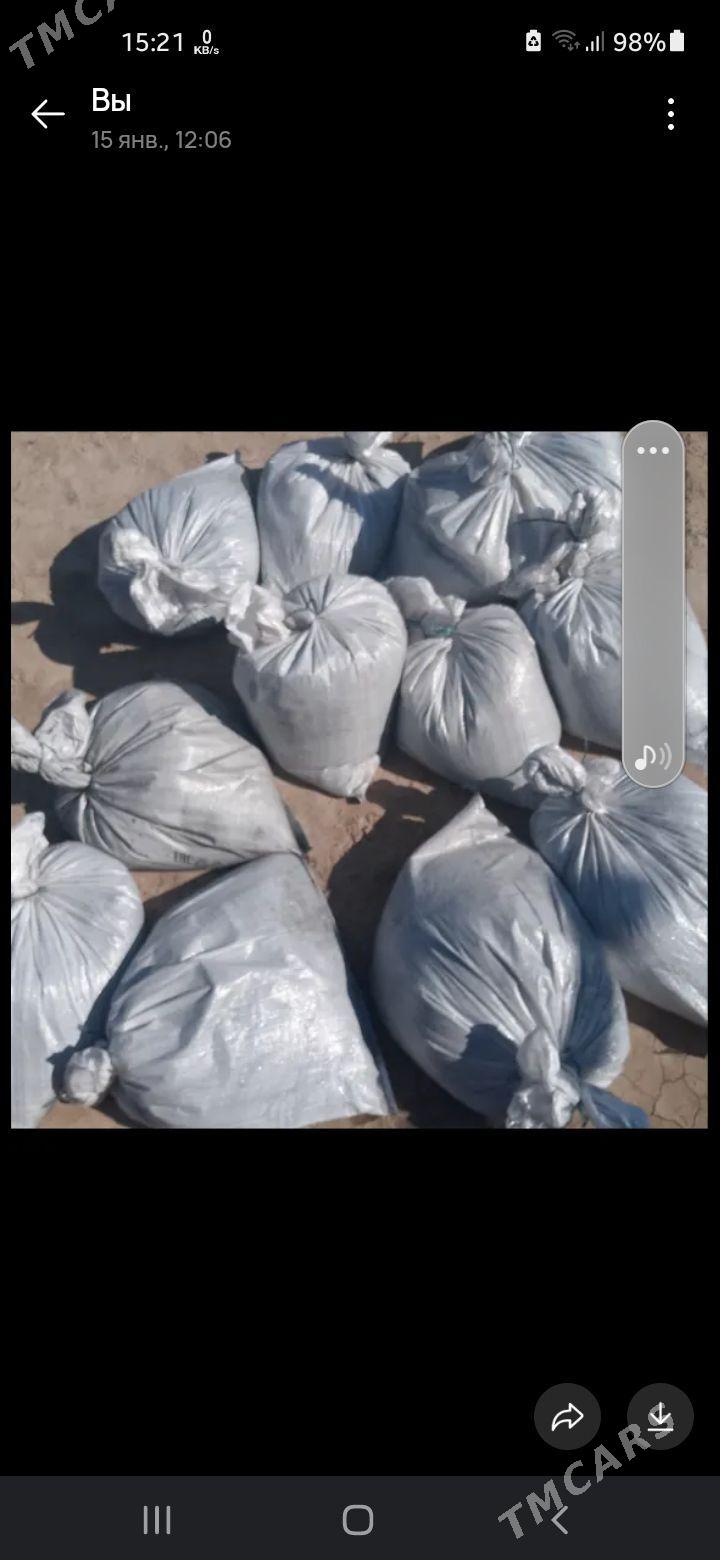720x1560 pixels.
Task: Download the photo to the device
Action: point(660,1416)
